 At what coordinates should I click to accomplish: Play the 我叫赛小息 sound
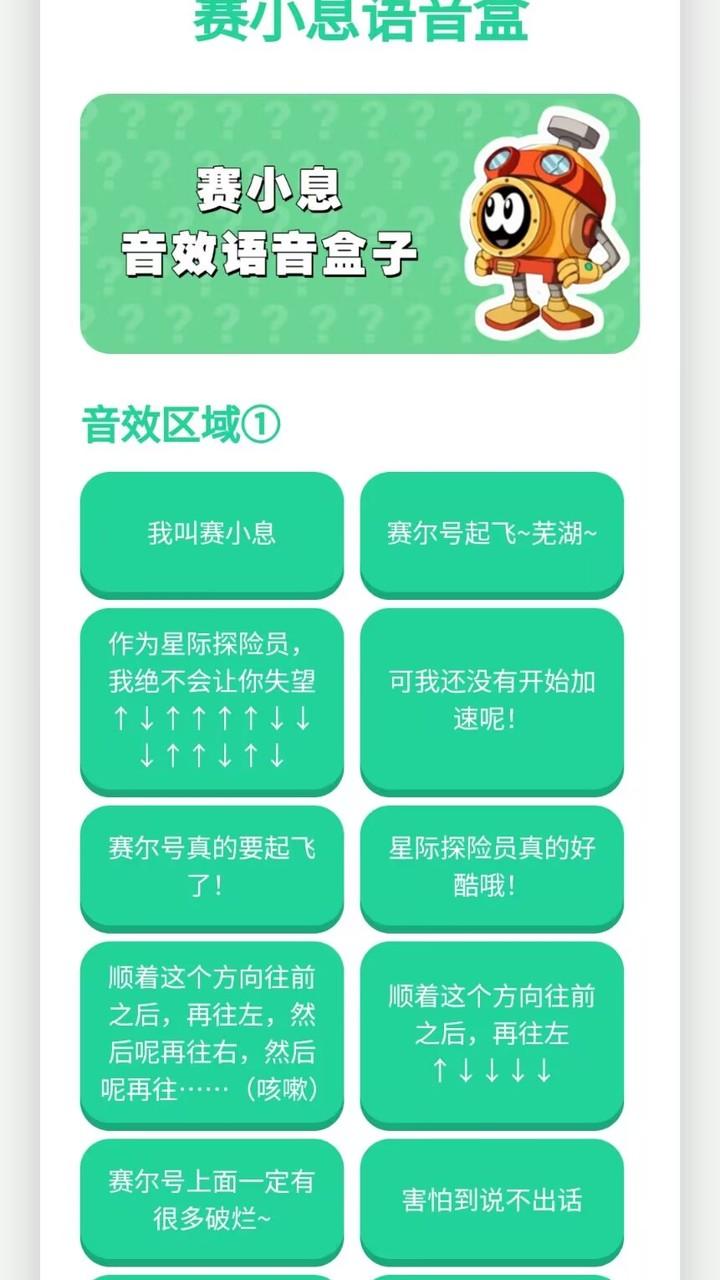(211, 533)
